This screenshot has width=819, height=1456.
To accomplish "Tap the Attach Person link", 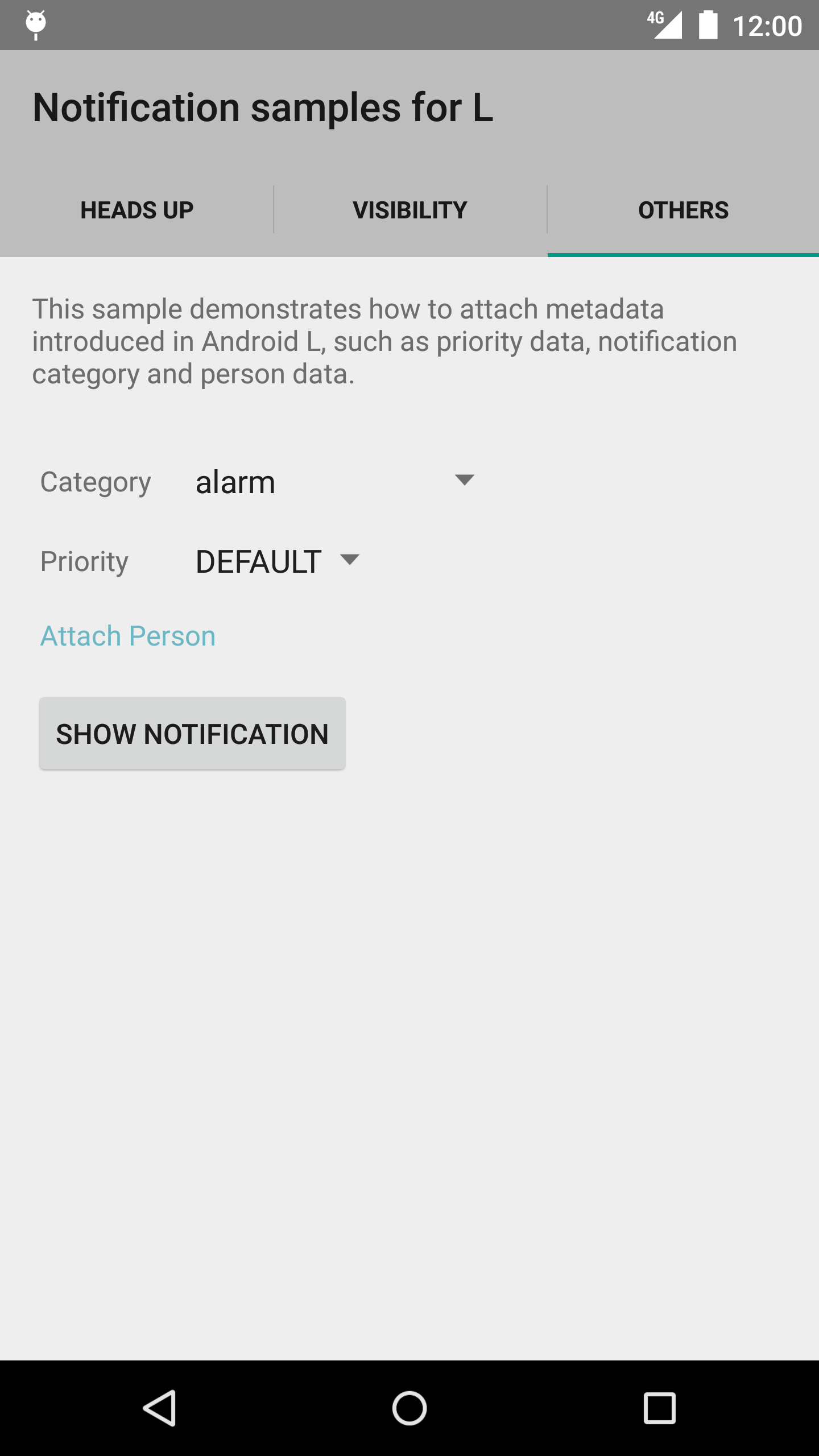I will pyautogui.click(x=127, y=635).
